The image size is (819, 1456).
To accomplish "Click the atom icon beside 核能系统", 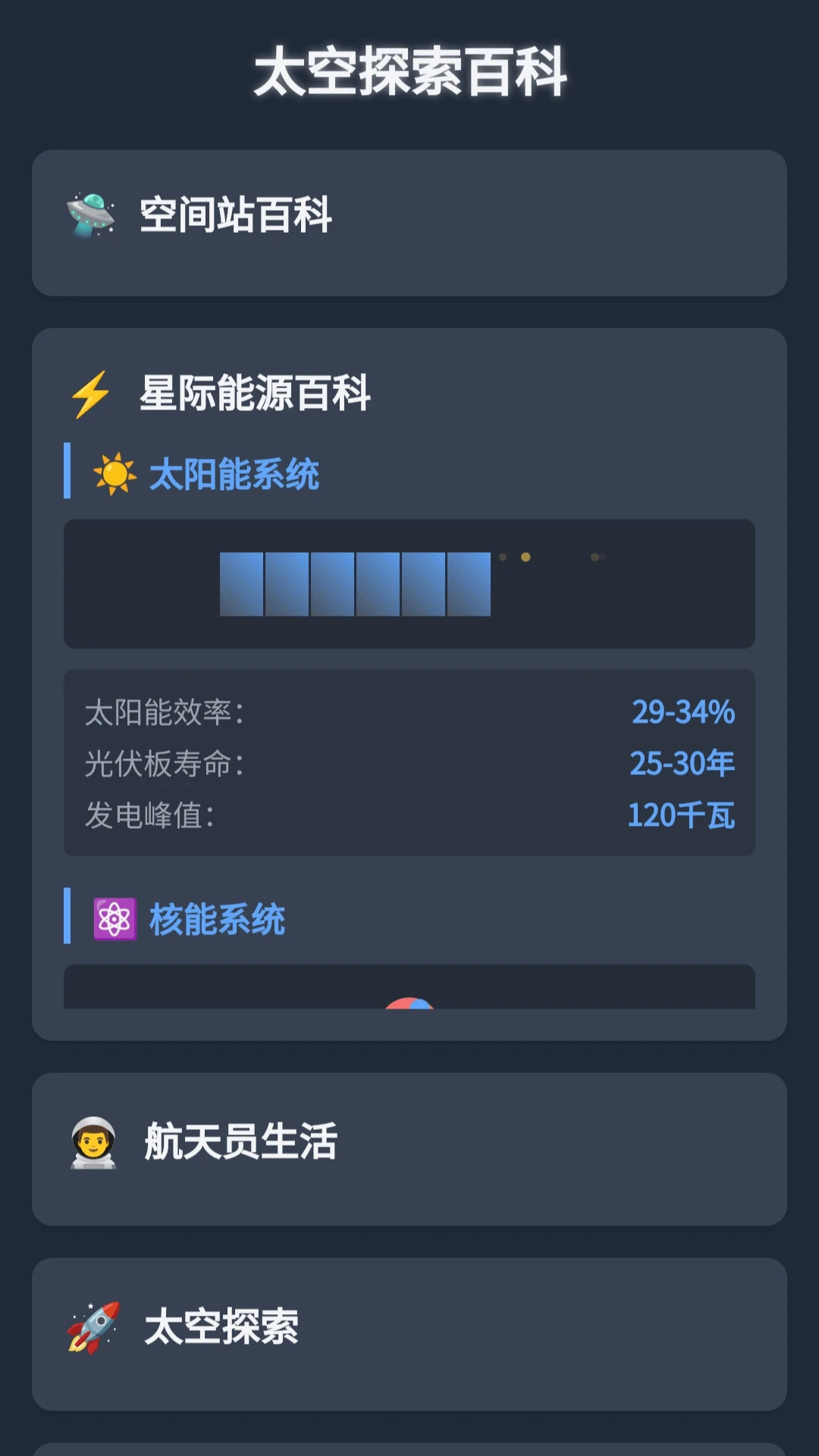I will point(114,918).
